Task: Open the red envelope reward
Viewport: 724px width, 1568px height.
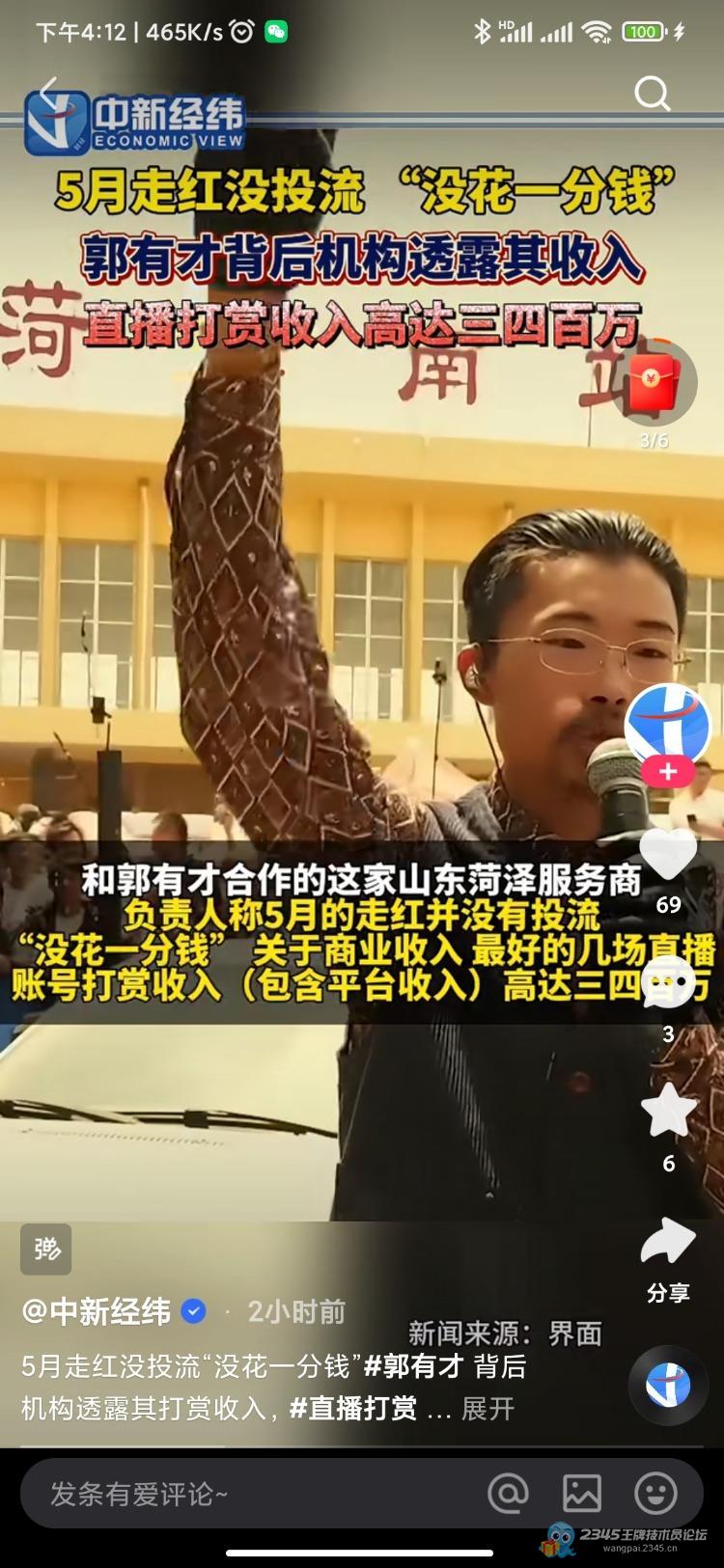Action: point(654,382)
